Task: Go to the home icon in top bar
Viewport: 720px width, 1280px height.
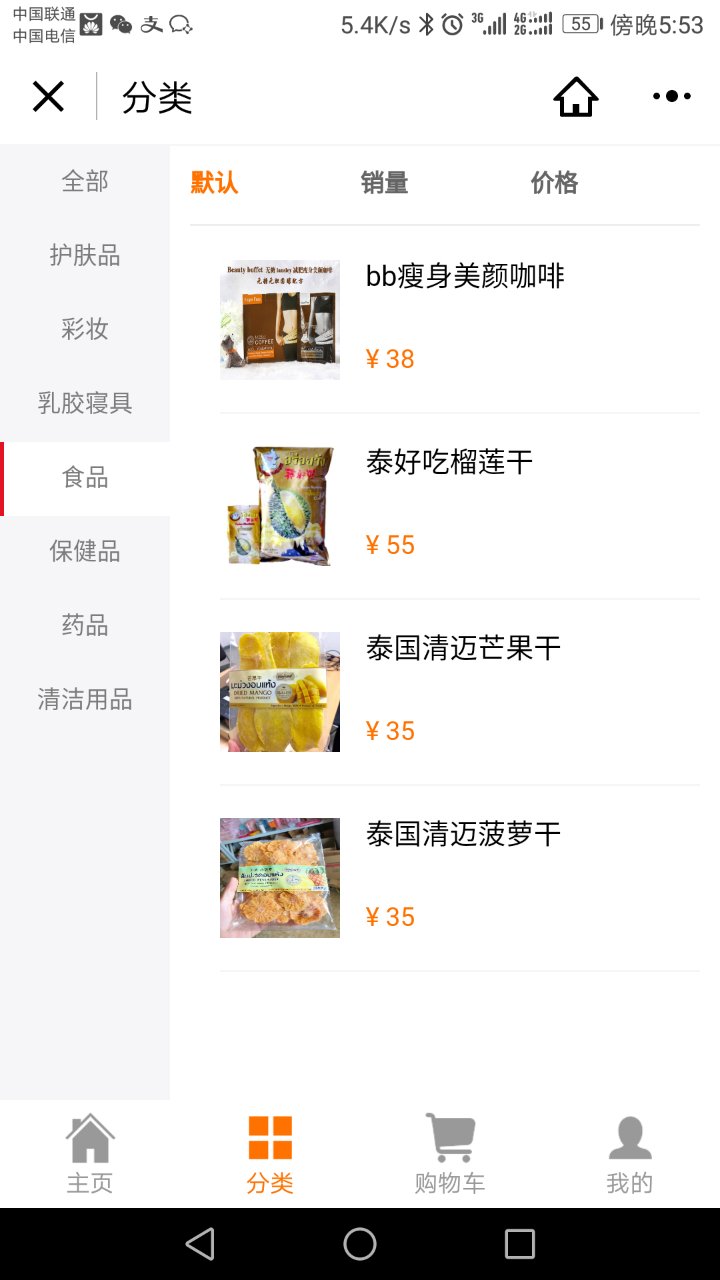Action: point(576,97)
